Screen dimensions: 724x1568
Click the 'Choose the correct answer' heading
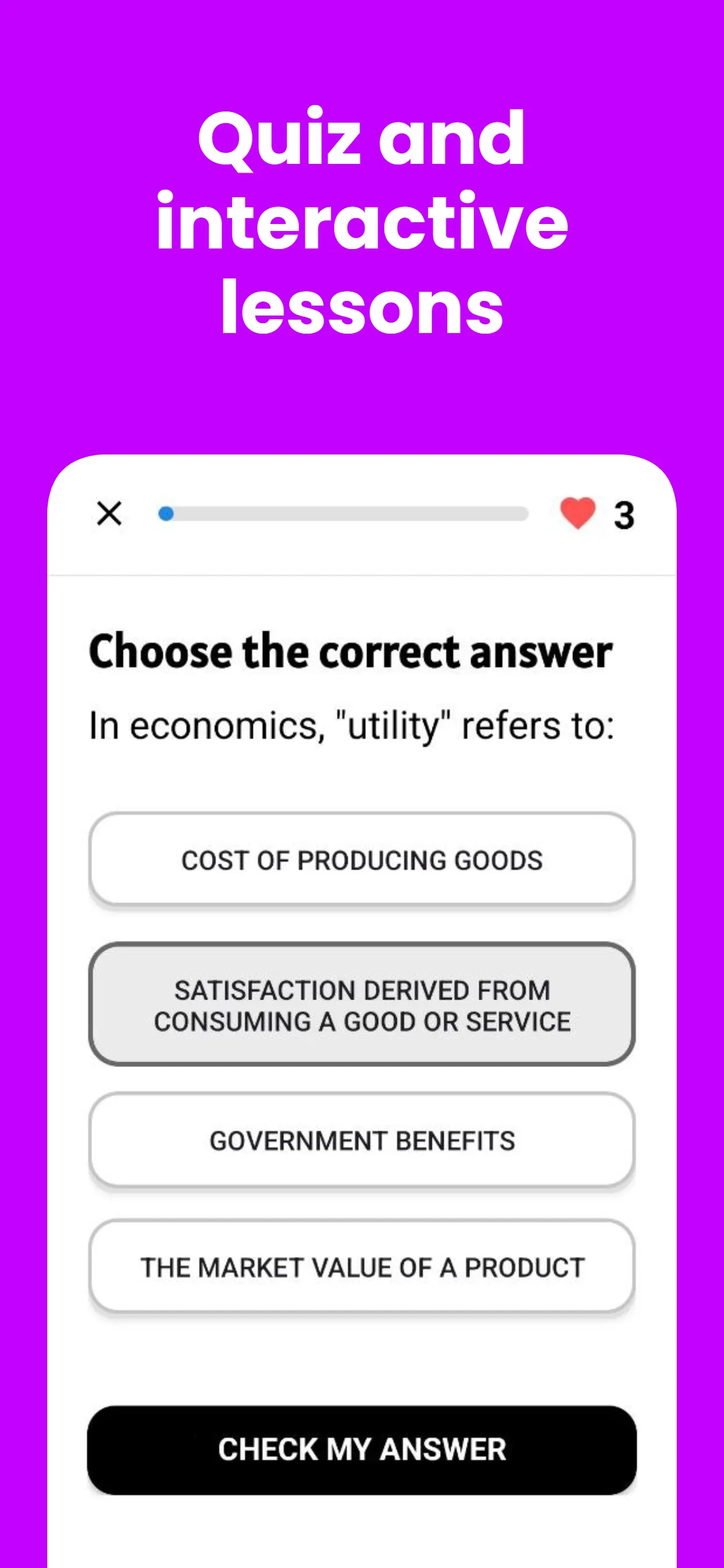click(x=352, y=652)
